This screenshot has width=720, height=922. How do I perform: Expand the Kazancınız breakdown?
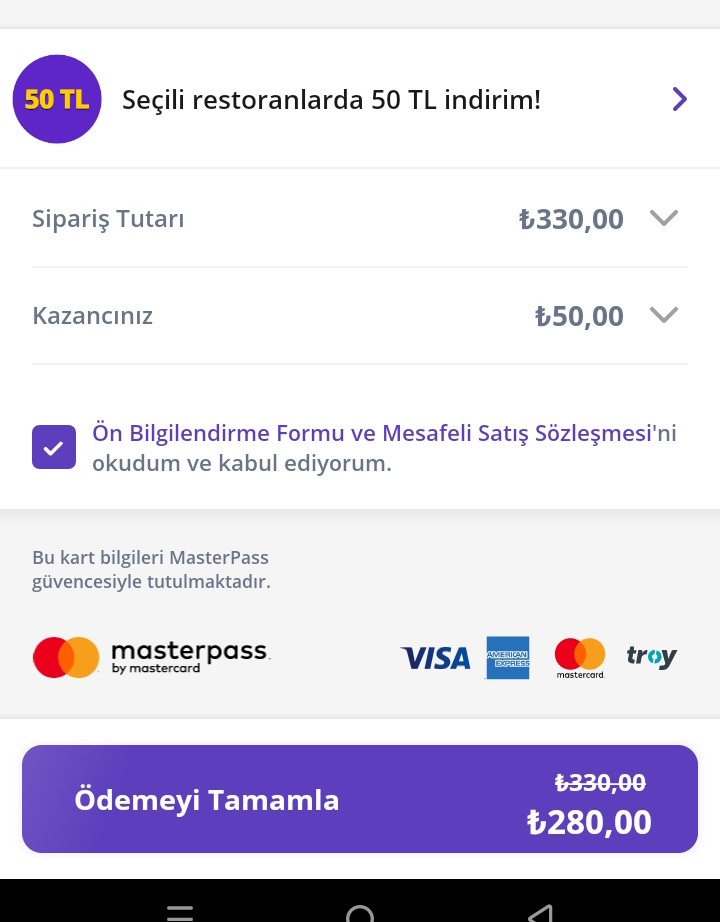click(x=664, y=316)
